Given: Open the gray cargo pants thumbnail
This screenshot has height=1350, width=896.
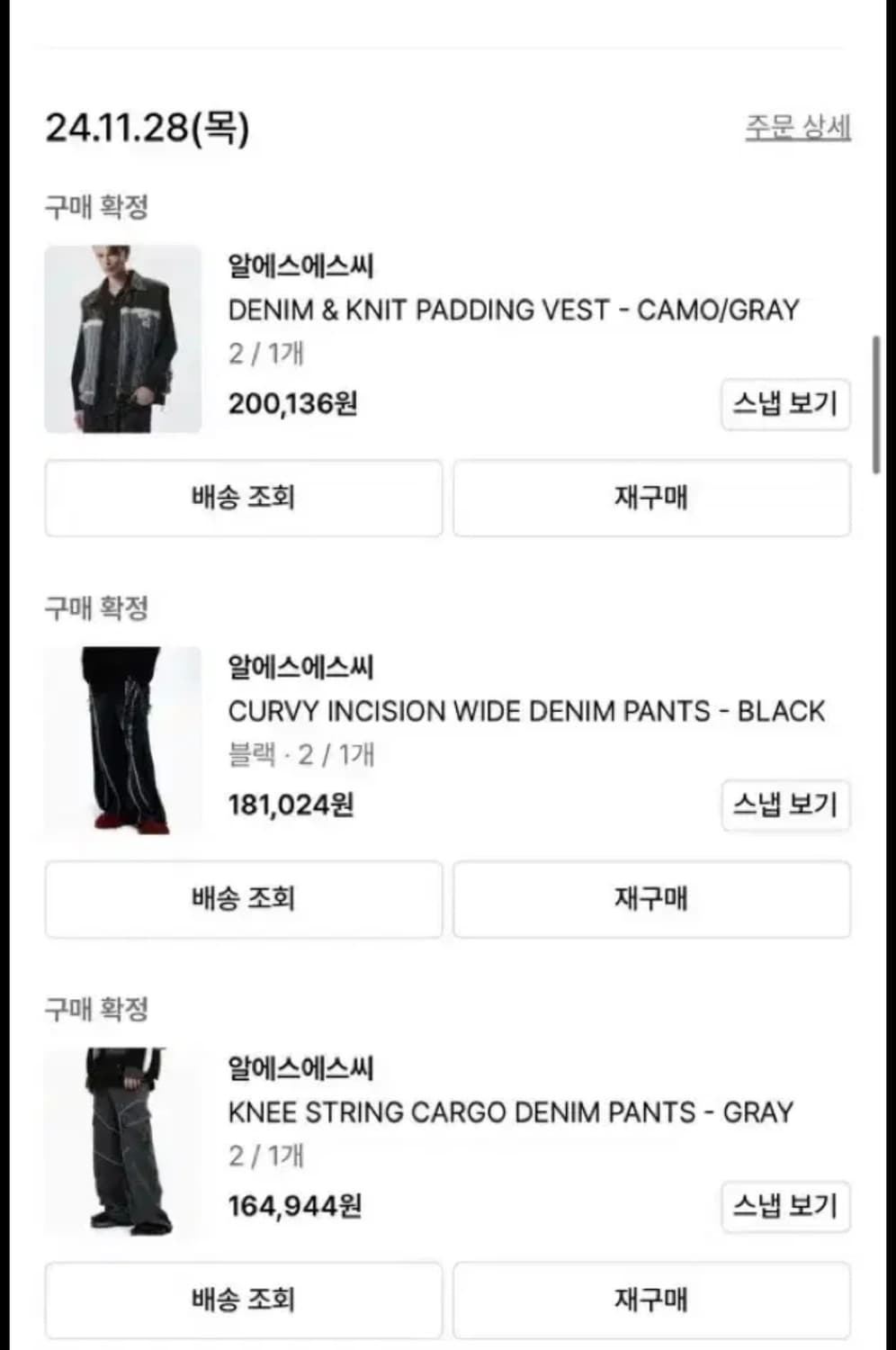Looking at the screenshot, I should pos(122,1142).
